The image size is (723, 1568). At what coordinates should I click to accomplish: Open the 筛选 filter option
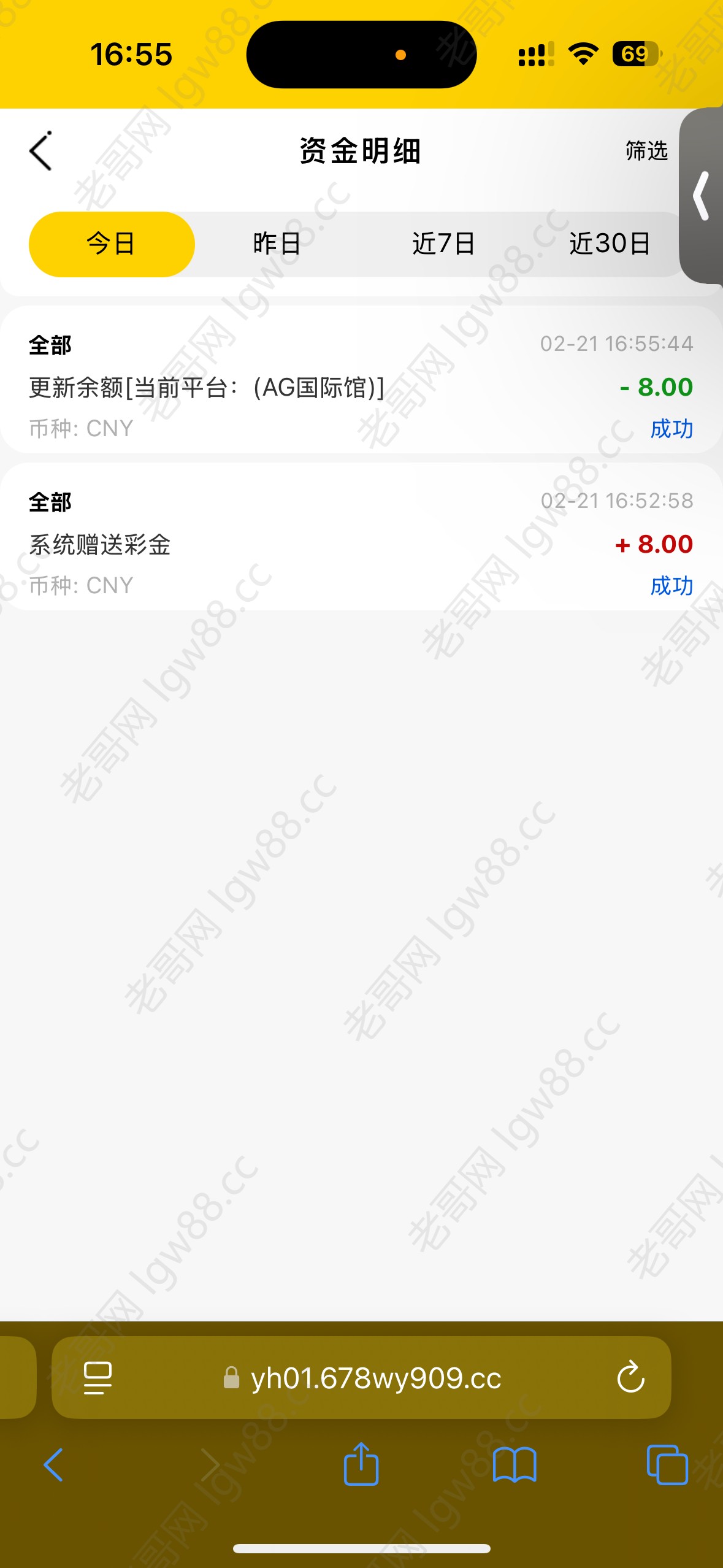646,151
